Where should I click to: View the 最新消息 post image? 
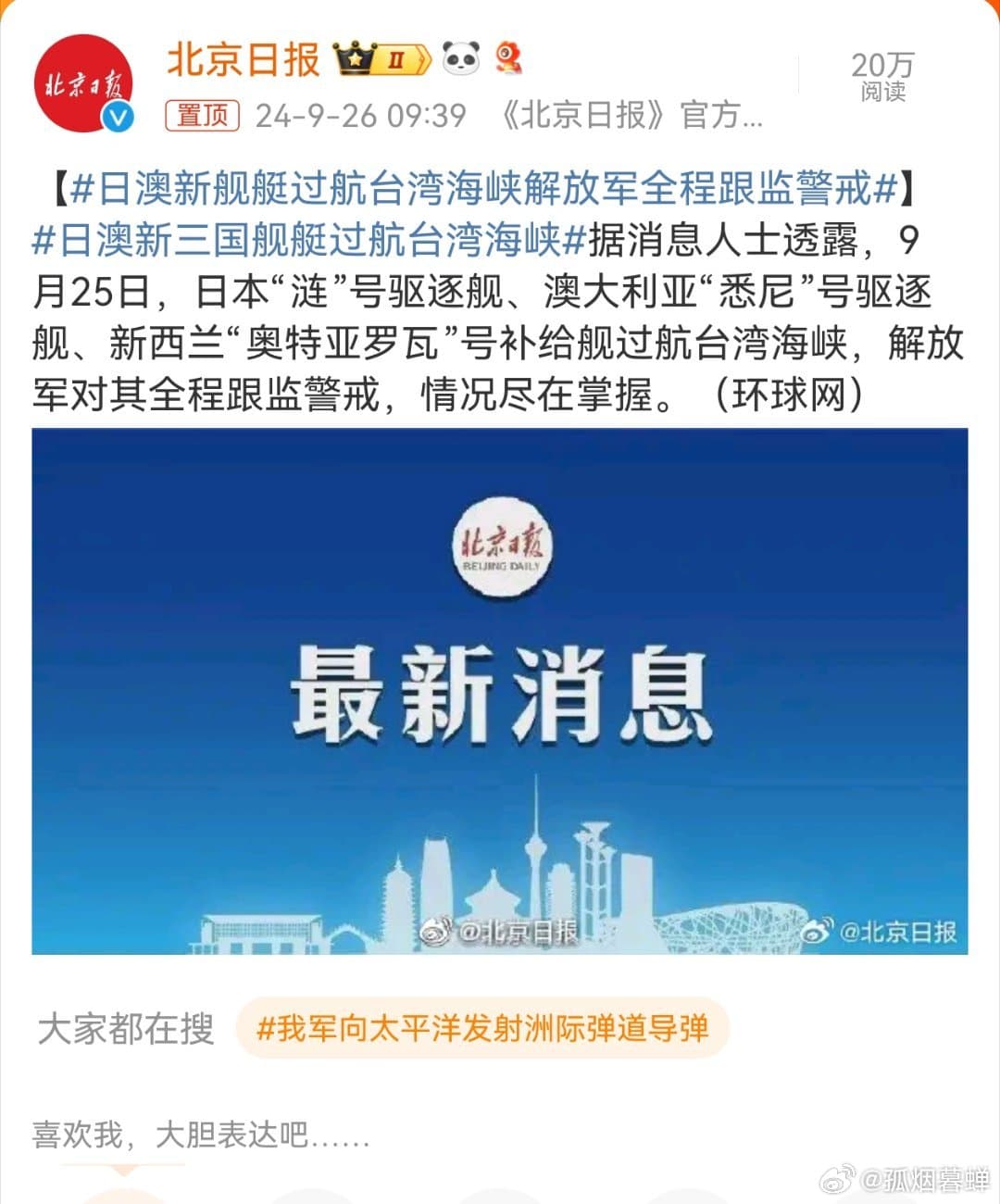(x=500, y=691)
